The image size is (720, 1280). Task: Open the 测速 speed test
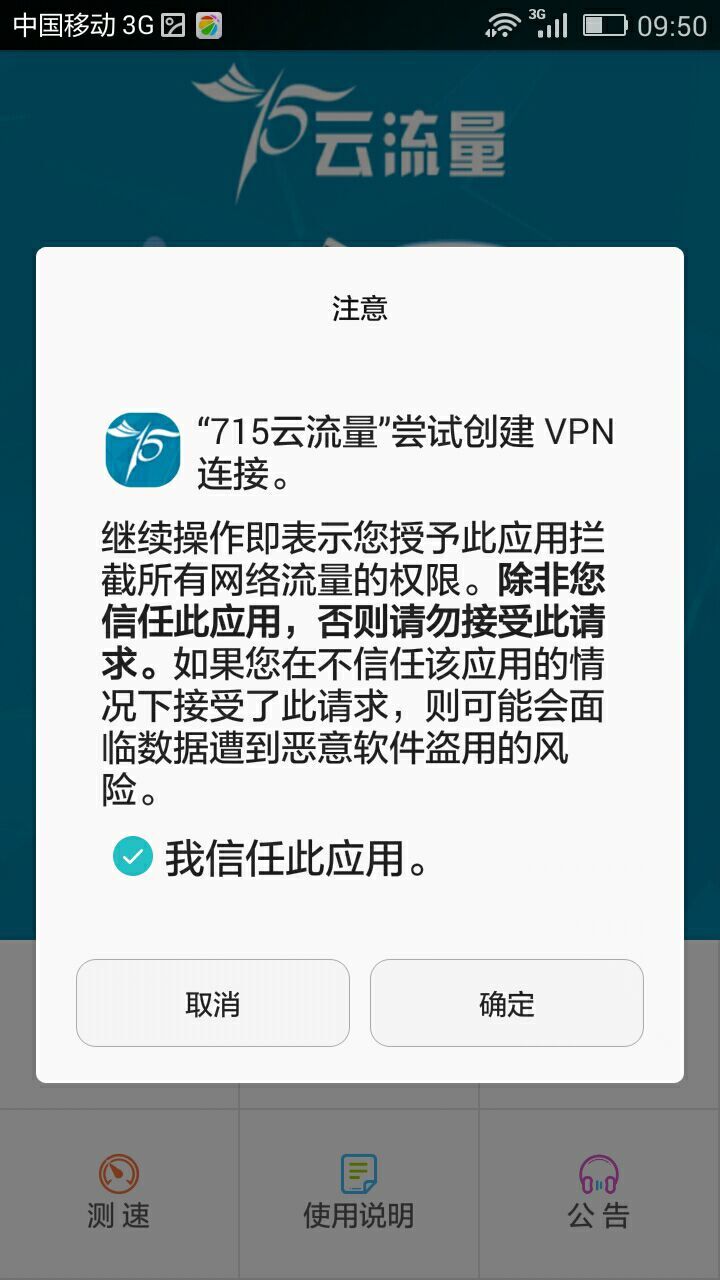(x=119, y=1191)
